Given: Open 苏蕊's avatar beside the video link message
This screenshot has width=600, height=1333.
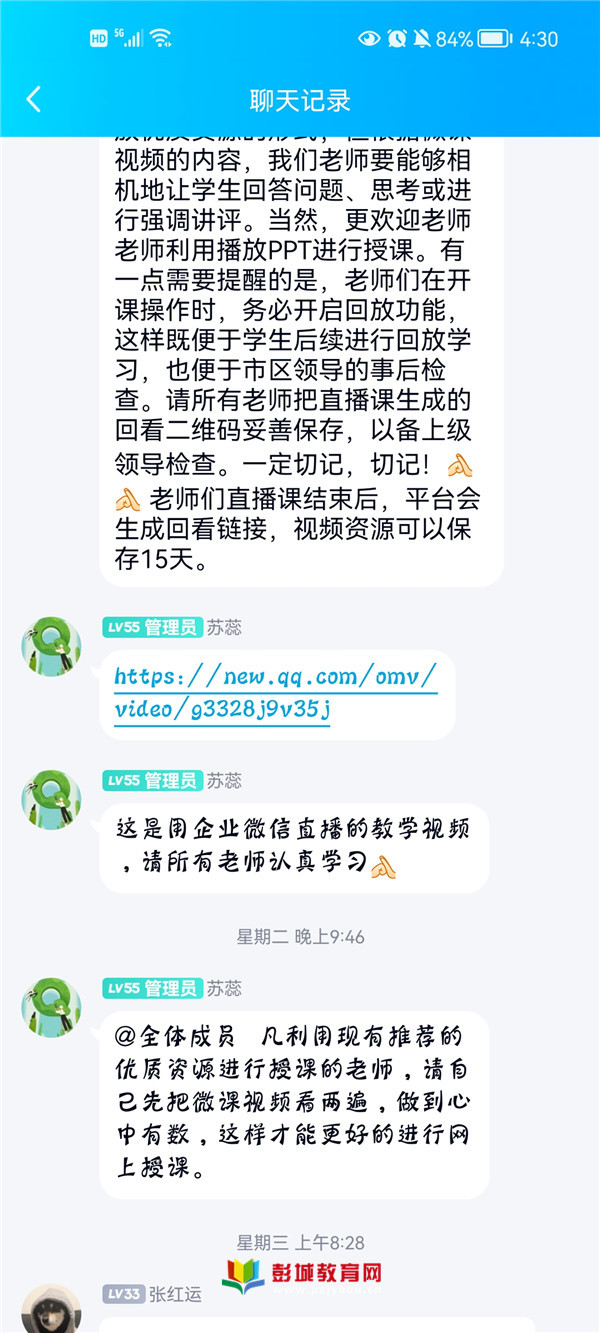Looking at the screenshot, I should tap(51, 646).
